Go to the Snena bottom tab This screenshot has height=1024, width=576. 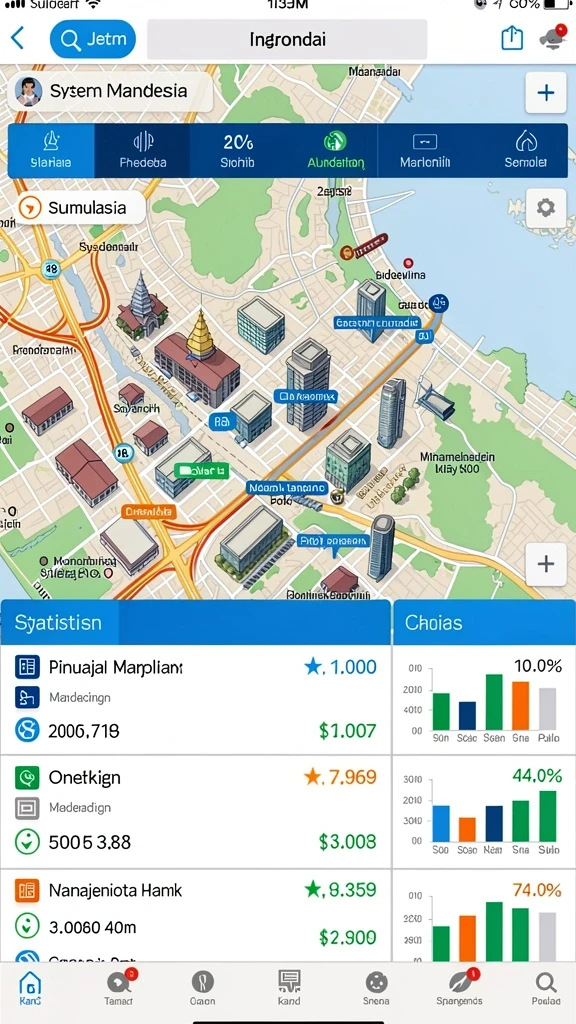point(376,987)
